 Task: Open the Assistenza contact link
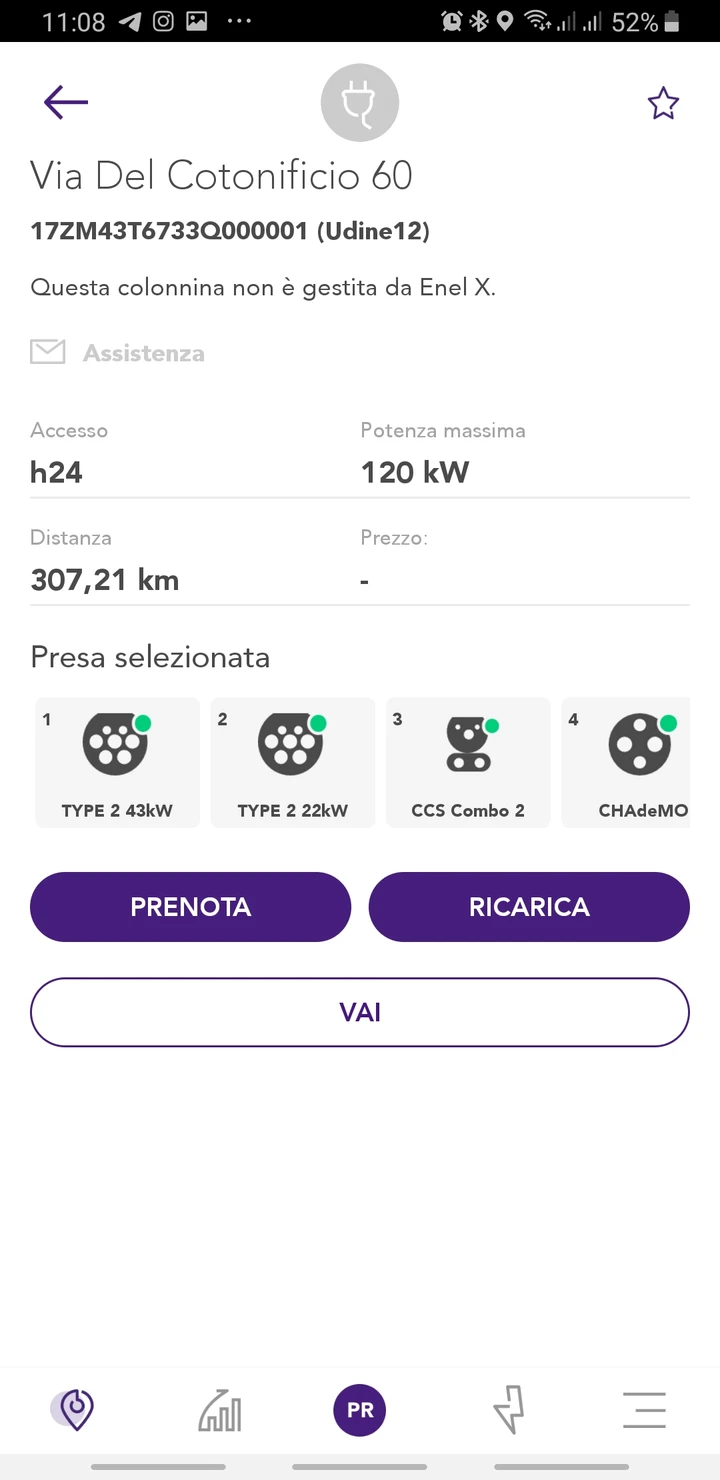pos(118,353)
